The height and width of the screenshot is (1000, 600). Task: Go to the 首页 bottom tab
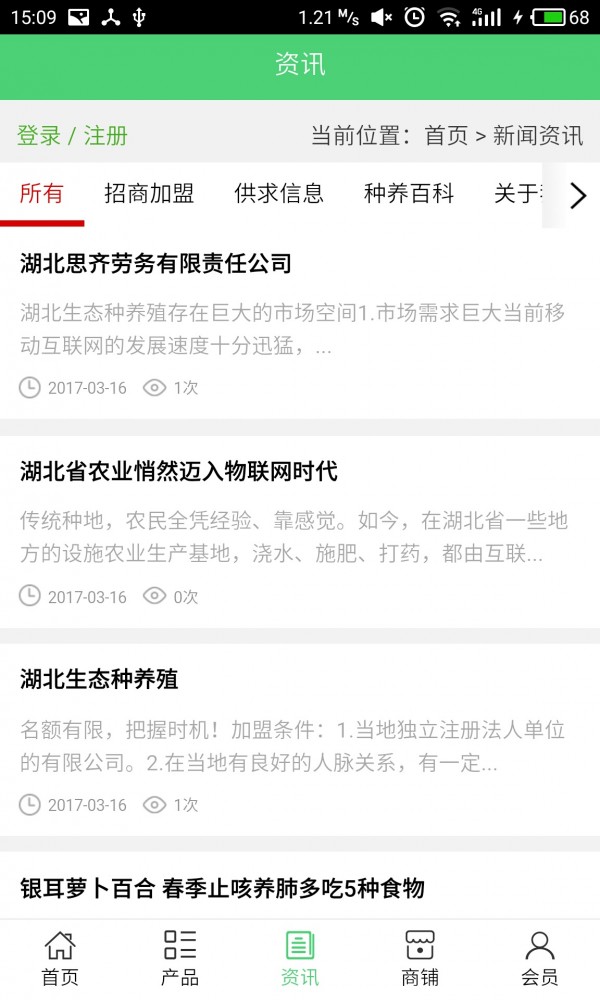pos(60,958)
